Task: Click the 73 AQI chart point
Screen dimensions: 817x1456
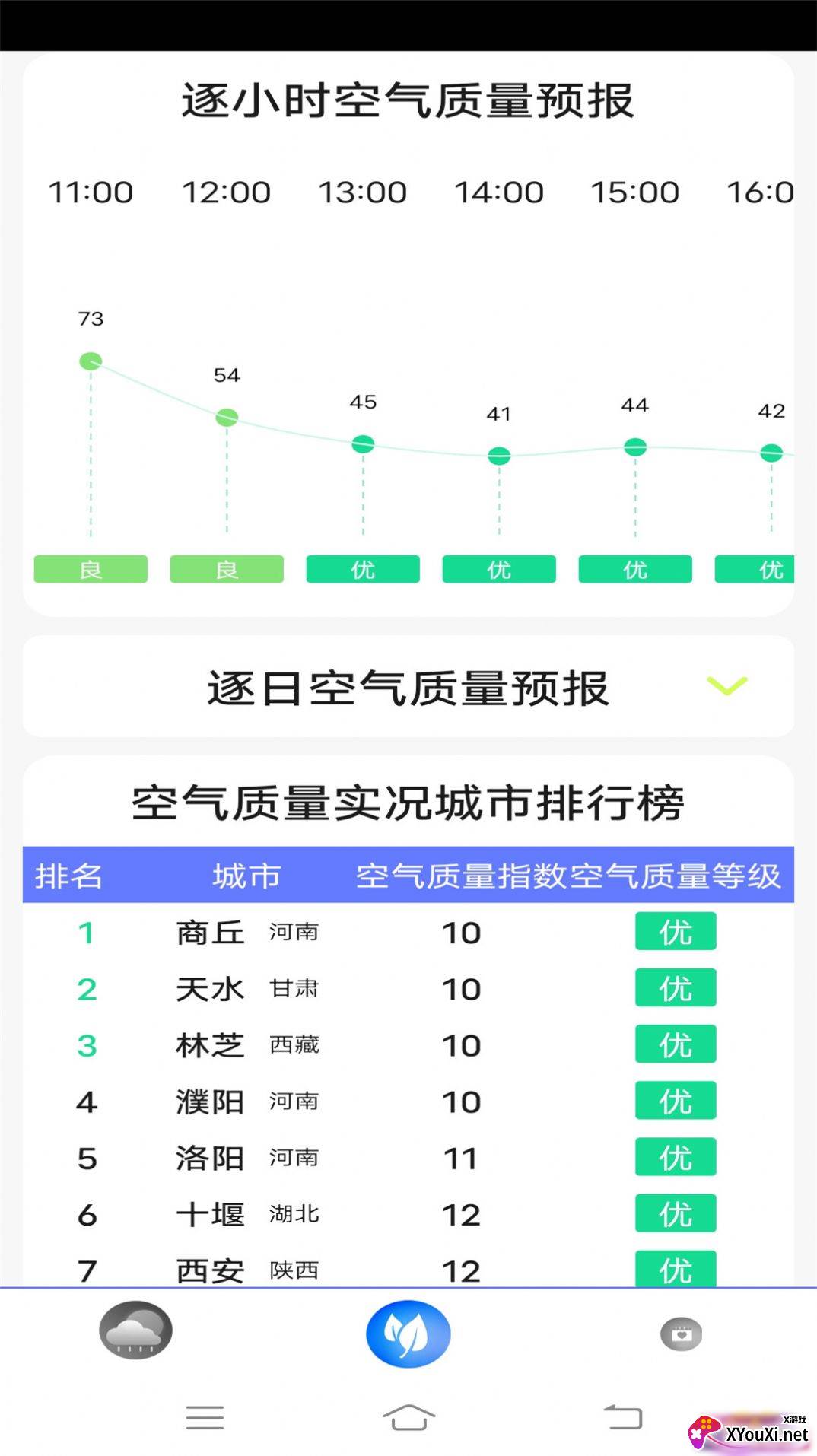Action: point(91,361)
